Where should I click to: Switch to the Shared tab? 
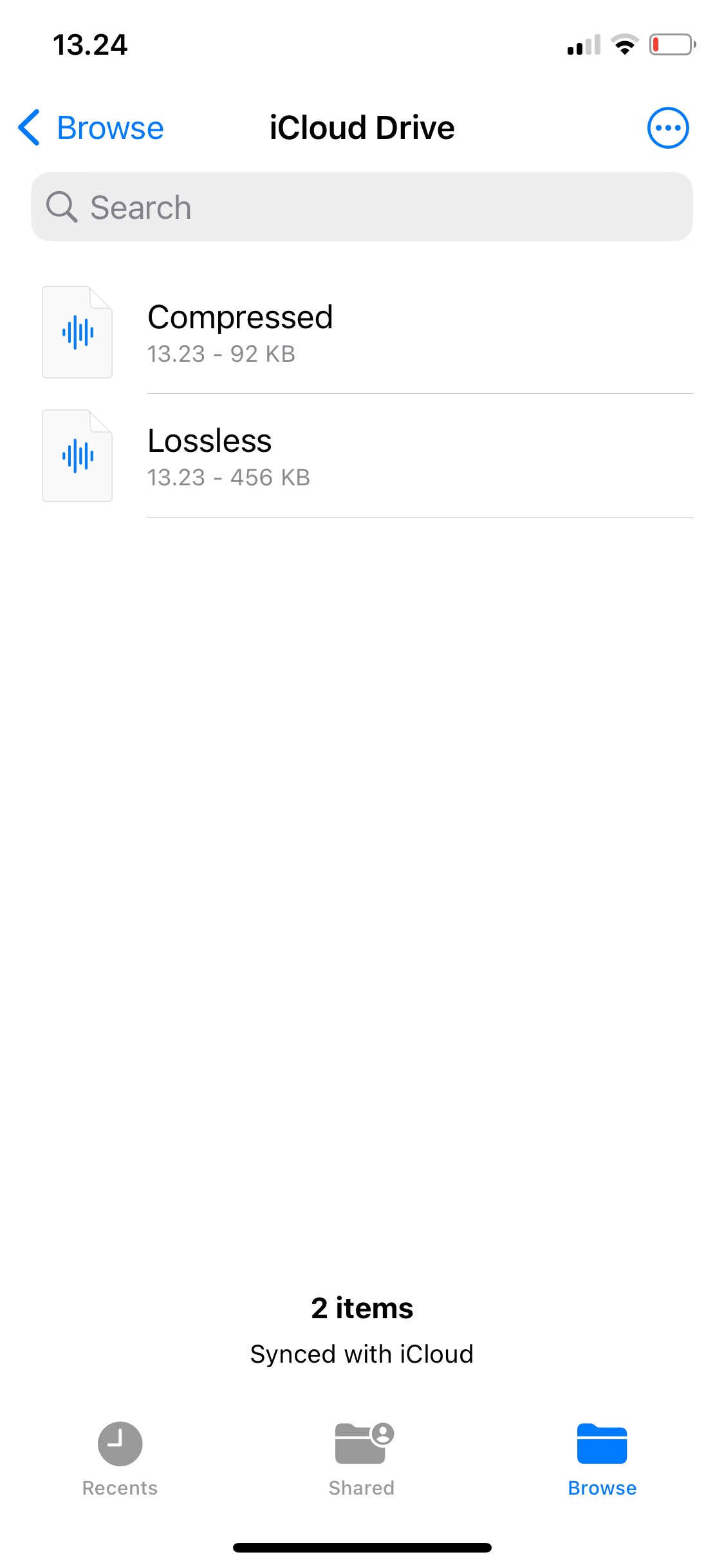pyautogui.click(x=362, y=1459)
